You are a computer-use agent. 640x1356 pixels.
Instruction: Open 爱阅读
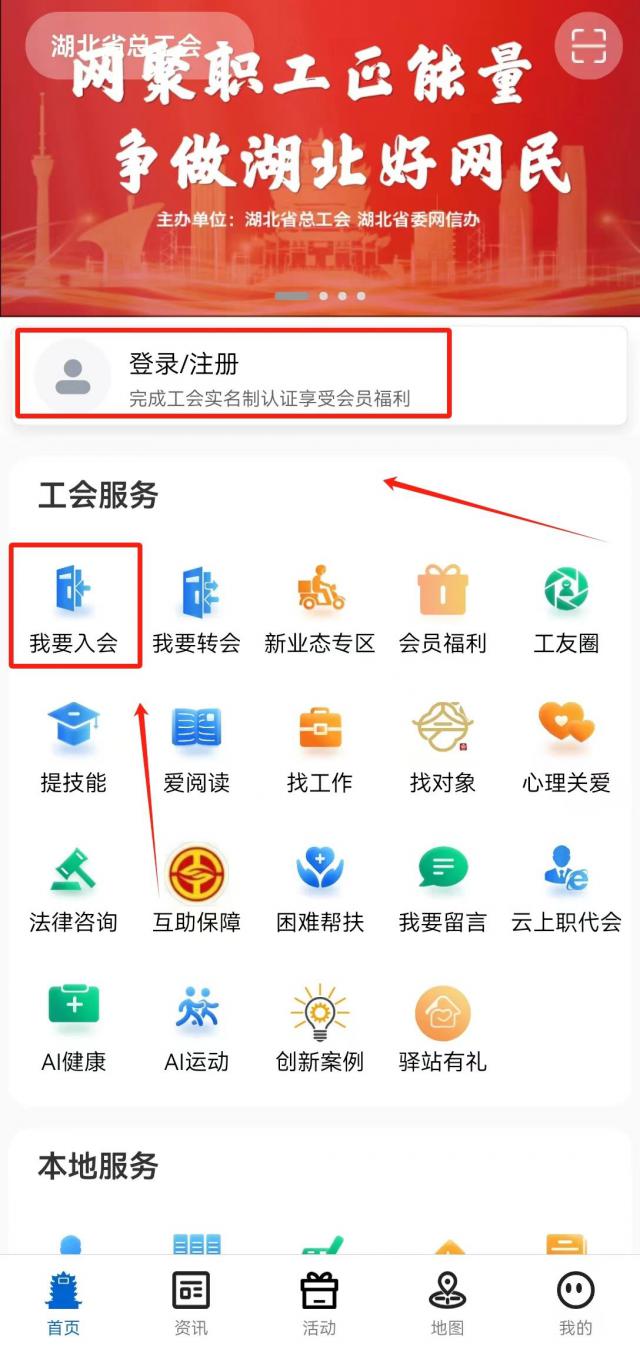tap(196, 745)
